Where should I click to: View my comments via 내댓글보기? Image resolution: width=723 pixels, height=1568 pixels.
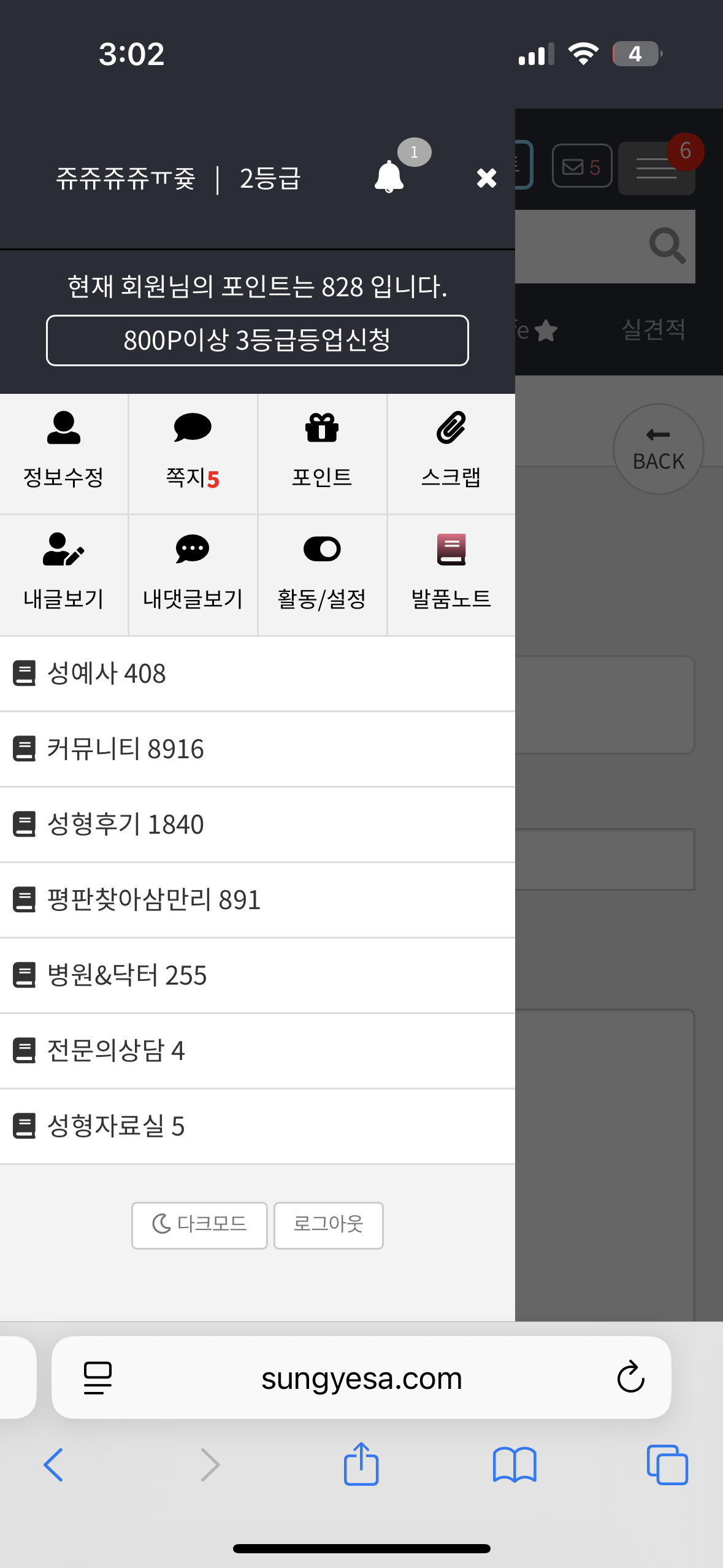coord(193,575)
